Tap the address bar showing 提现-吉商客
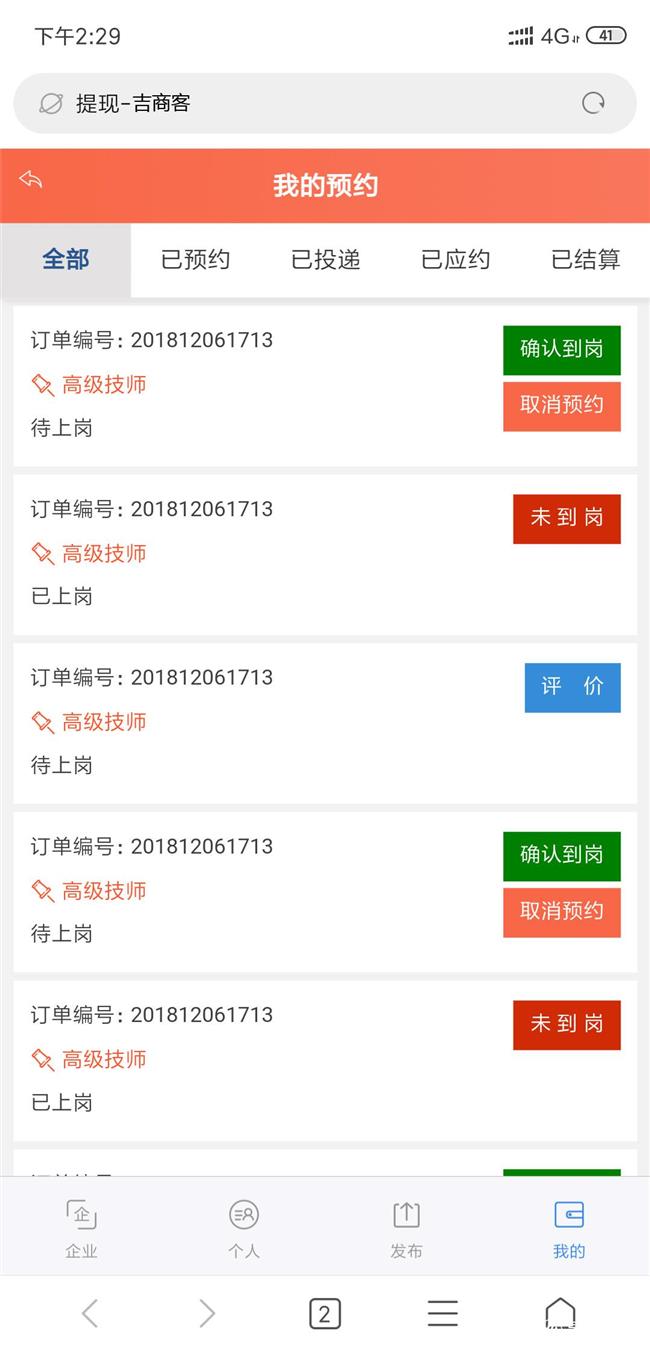Image resolution: width=650 pixels, height=1352 pixels. [300, 103]
